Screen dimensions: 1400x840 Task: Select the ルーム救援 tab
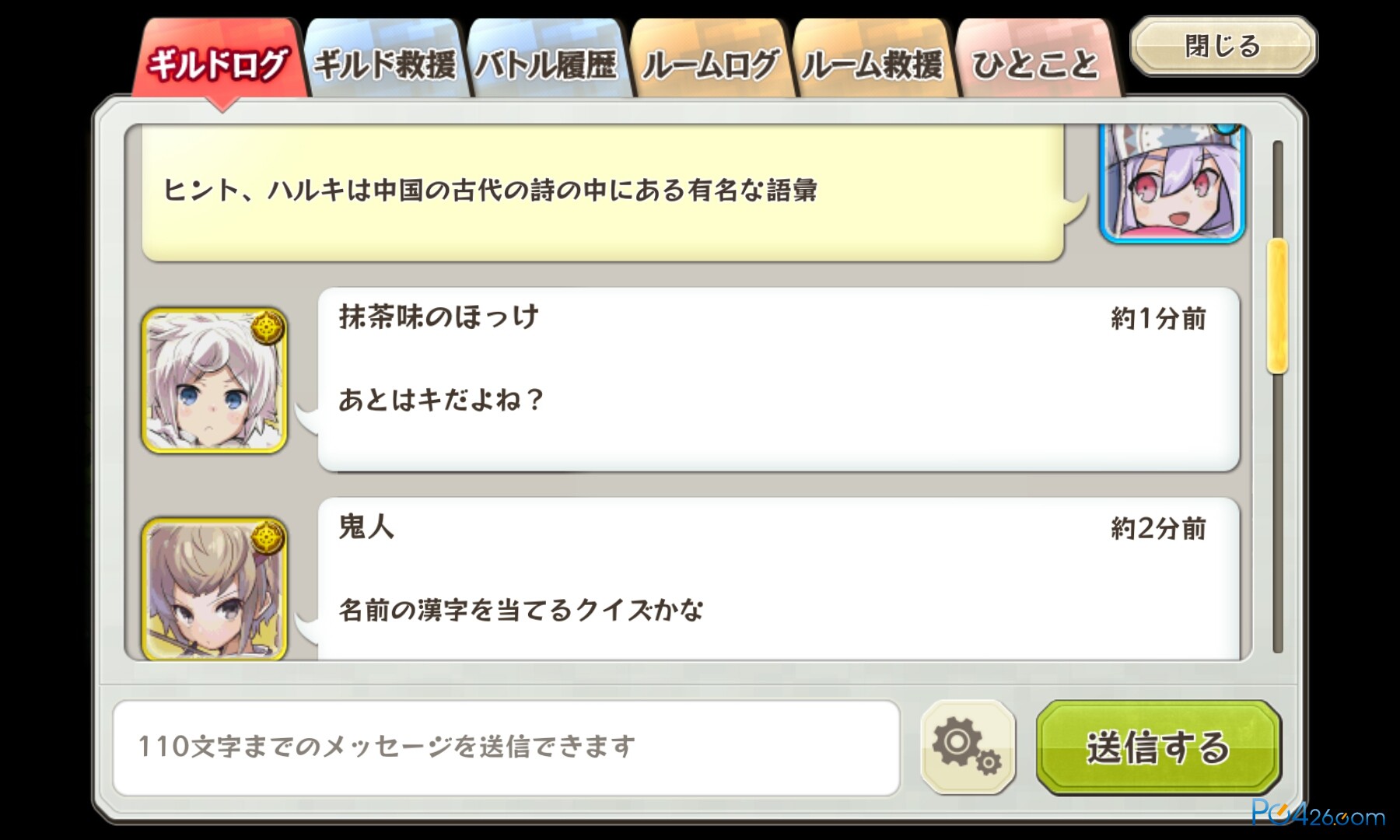872,62
